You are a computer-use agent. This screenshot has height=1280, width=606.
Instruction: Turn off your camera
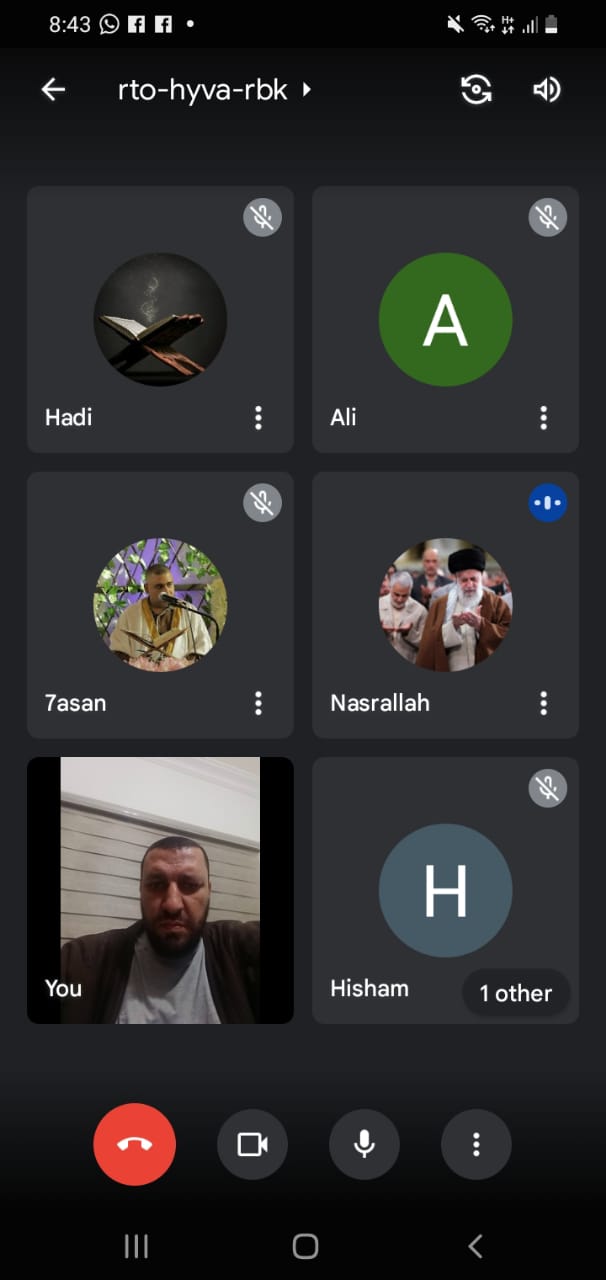[x=252, y=1144]
